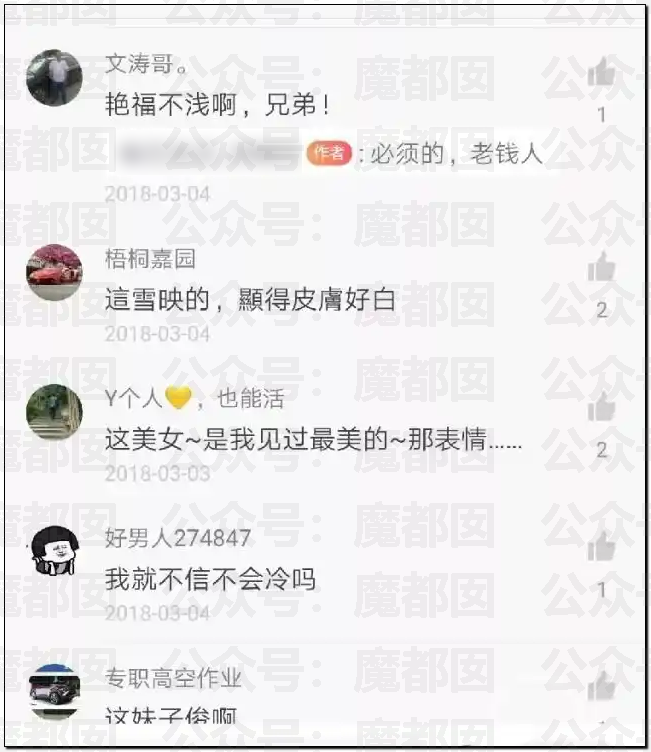Open 文涛哥。's profile avatar
Viewport: 651px width, 752px height.
(x=54, y=77)
